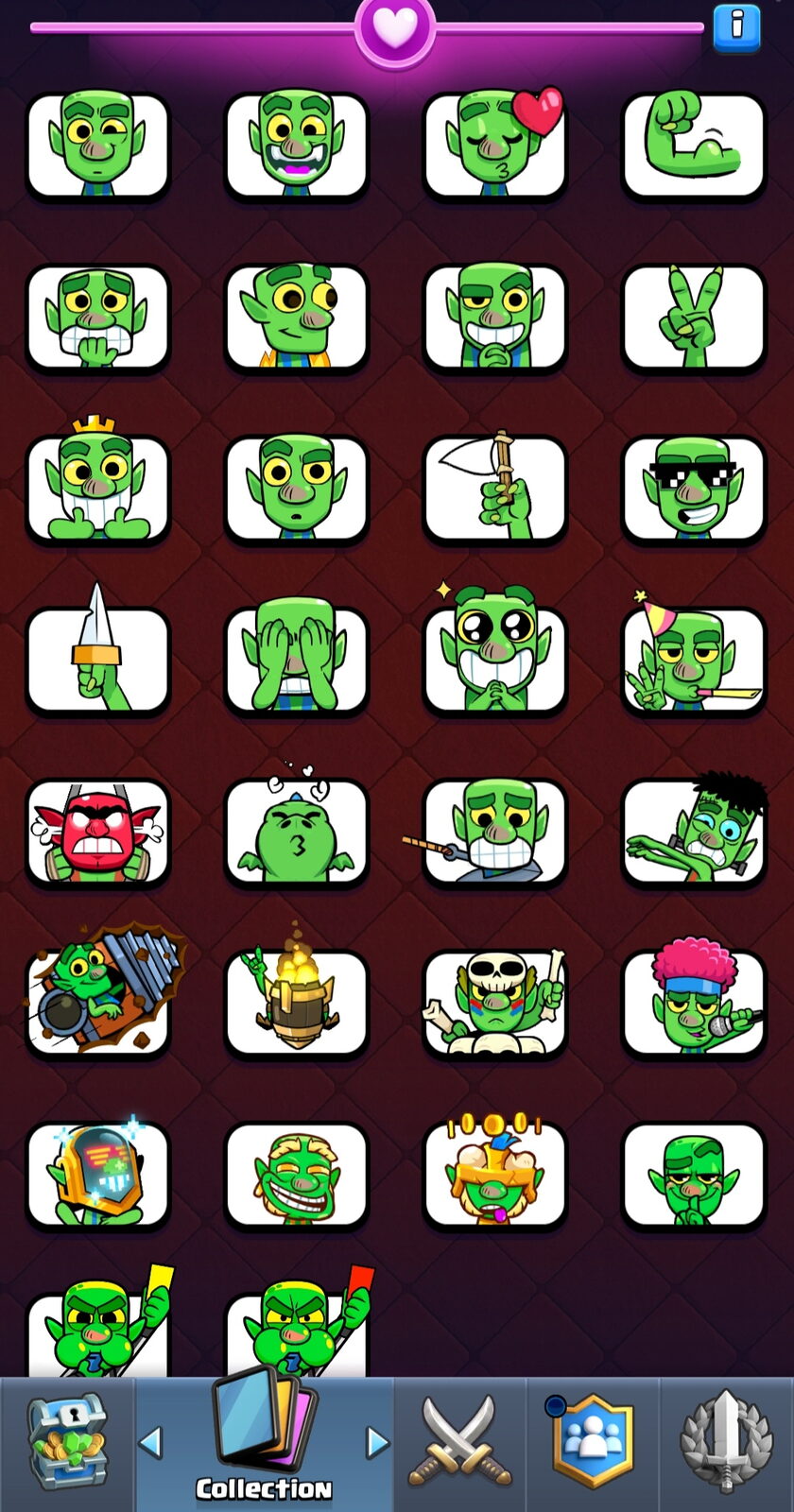Tap the pink heart favorites badge
This screenshot has width=794, height=1512.
click(x=395, y=31)
